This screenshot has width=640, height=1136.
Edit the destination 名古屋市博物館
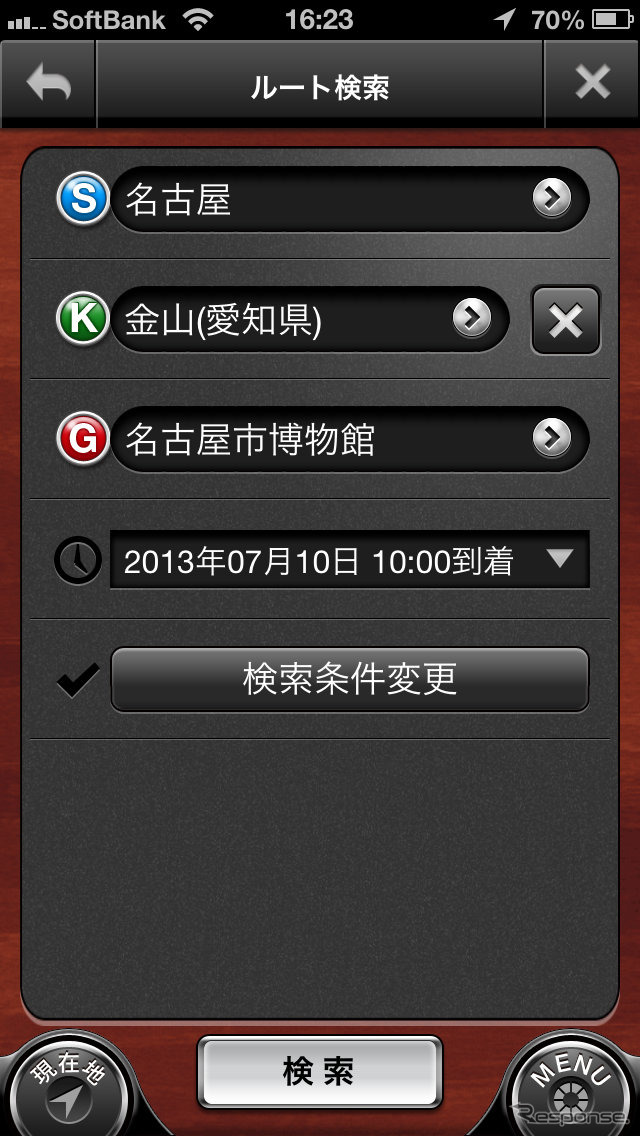(x=348, y=440)
